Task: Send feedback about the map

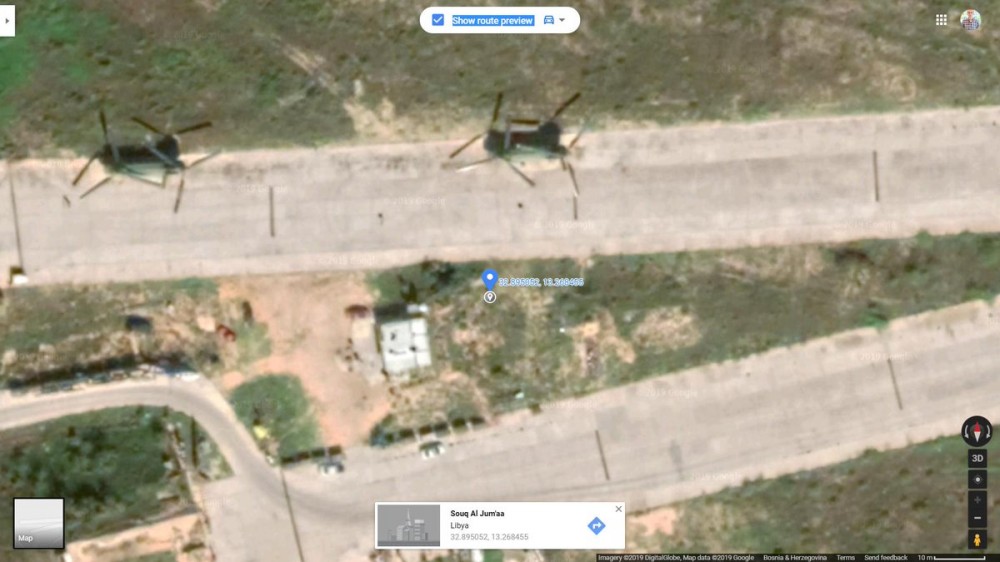Action: 886,557
